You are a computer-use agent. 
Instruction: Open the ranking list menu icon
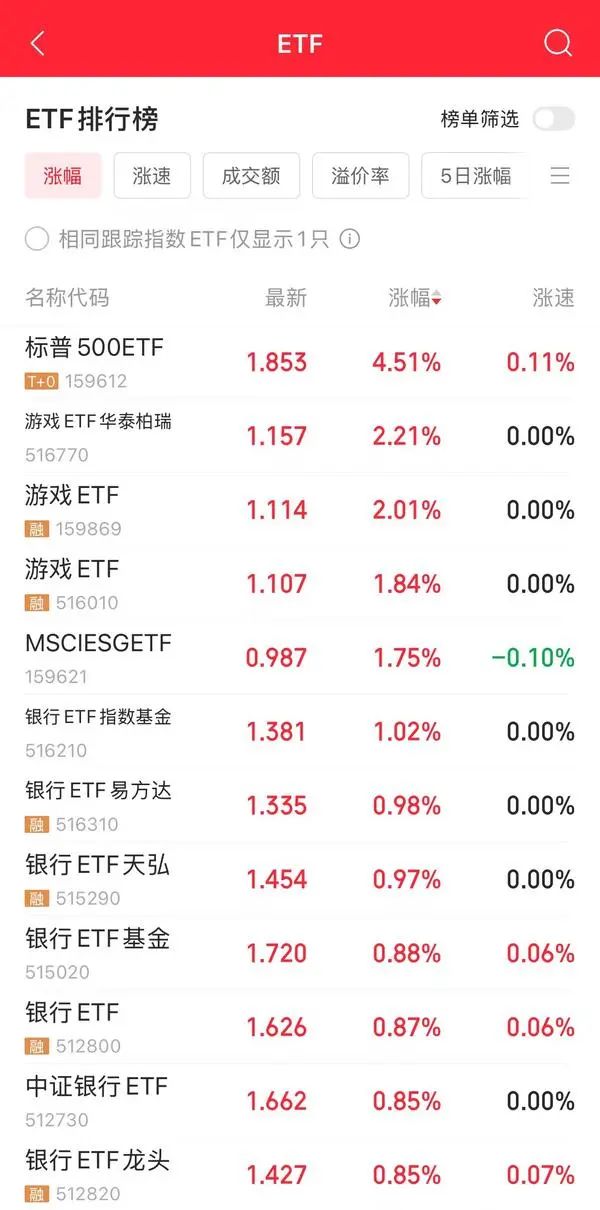point(560,177)
